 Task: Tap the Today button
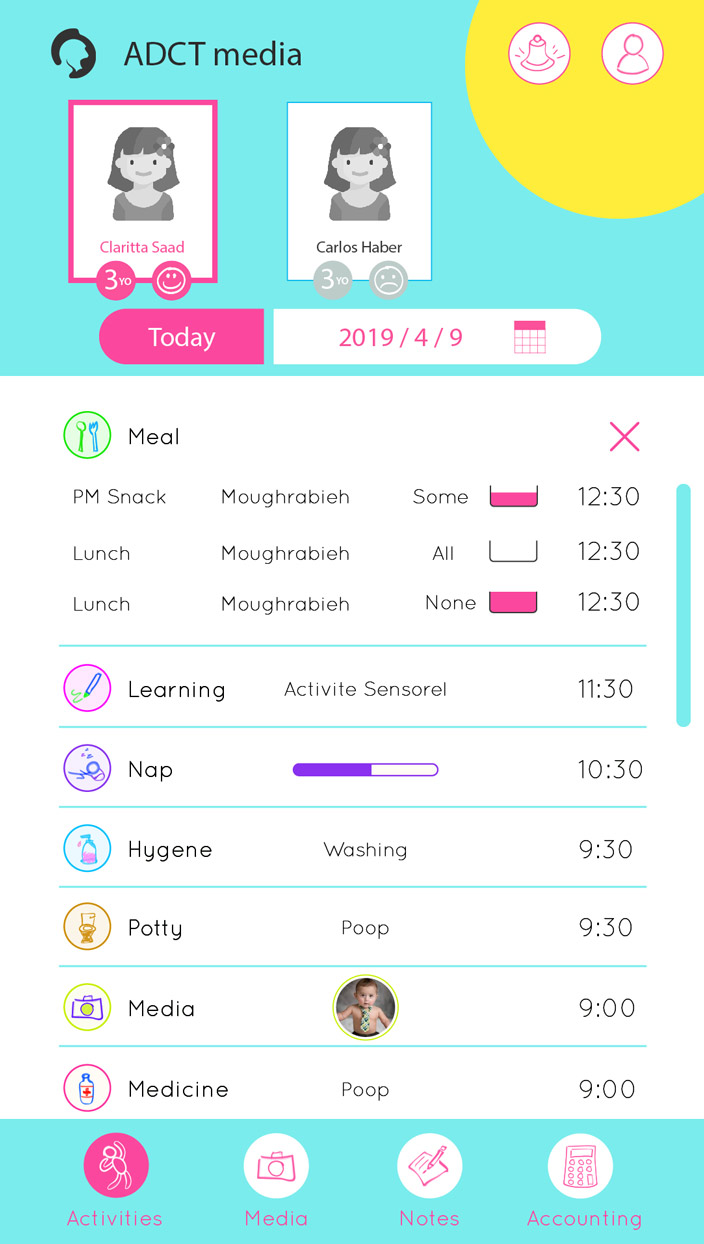[x=181, y=337]
